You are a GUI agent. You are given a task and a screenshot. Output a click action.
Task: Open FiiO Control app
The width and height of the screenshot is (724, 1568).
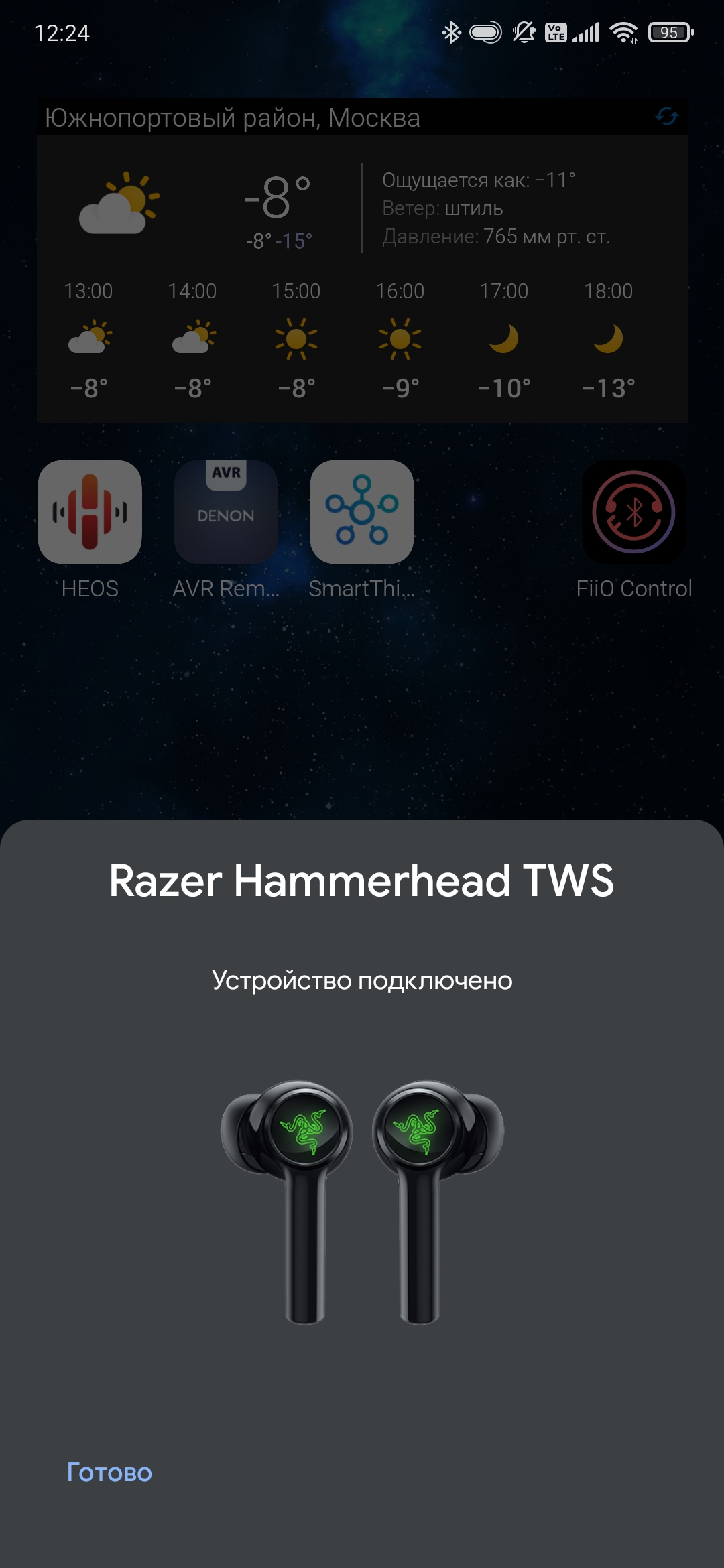click(633, 513)
